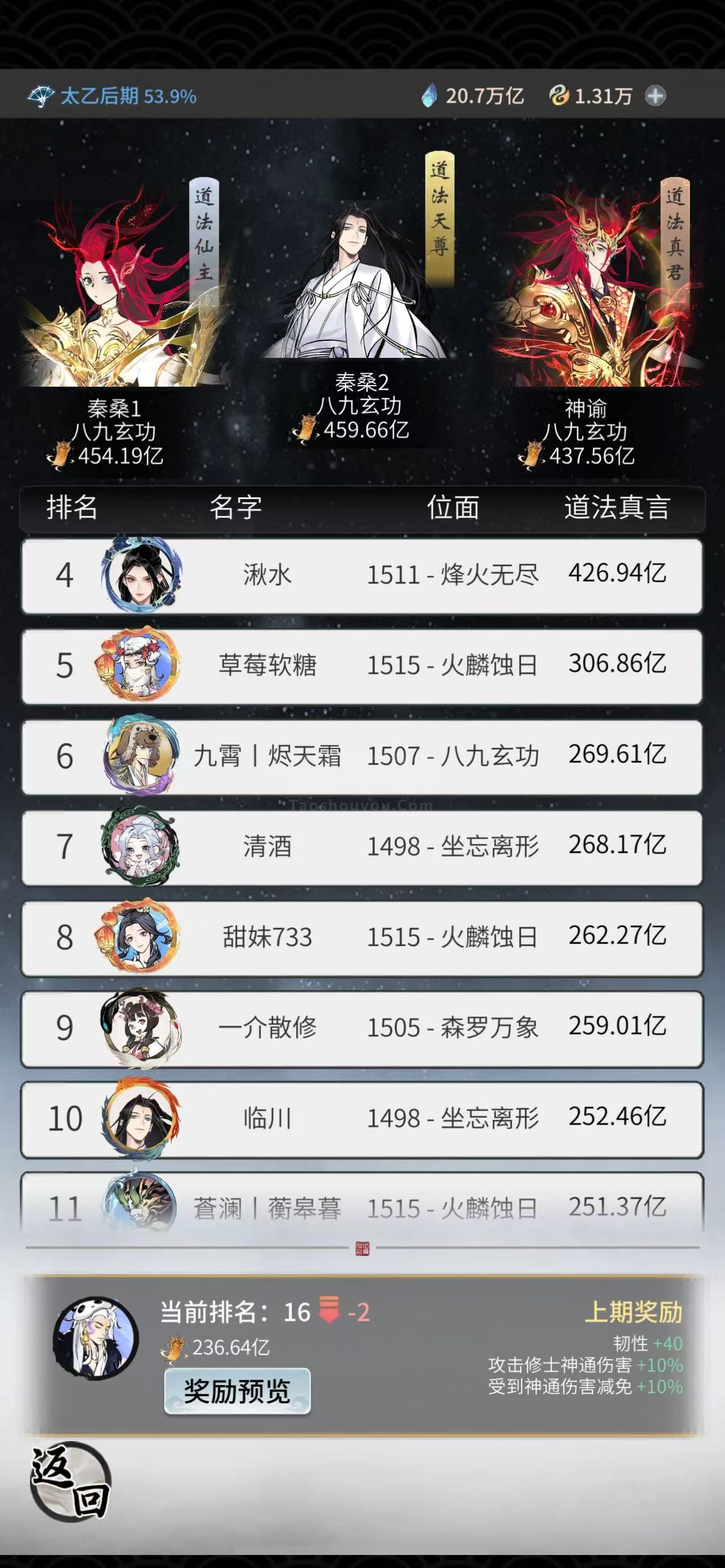View 一介散修's ranking entry
This screenshot has height=1568, width=725.
tap(362, 1028)
